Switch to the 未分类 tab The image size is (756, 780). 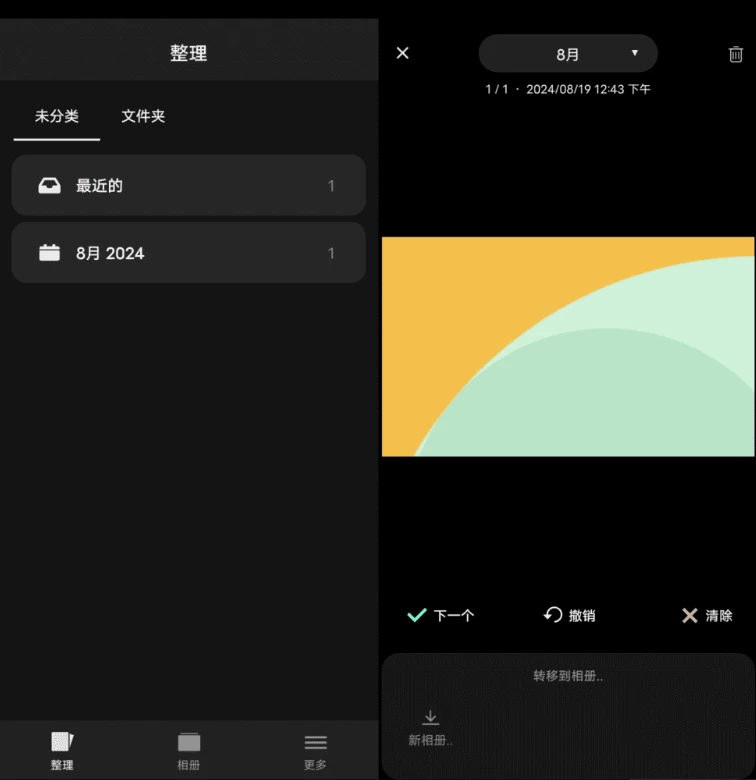point(57,116)
